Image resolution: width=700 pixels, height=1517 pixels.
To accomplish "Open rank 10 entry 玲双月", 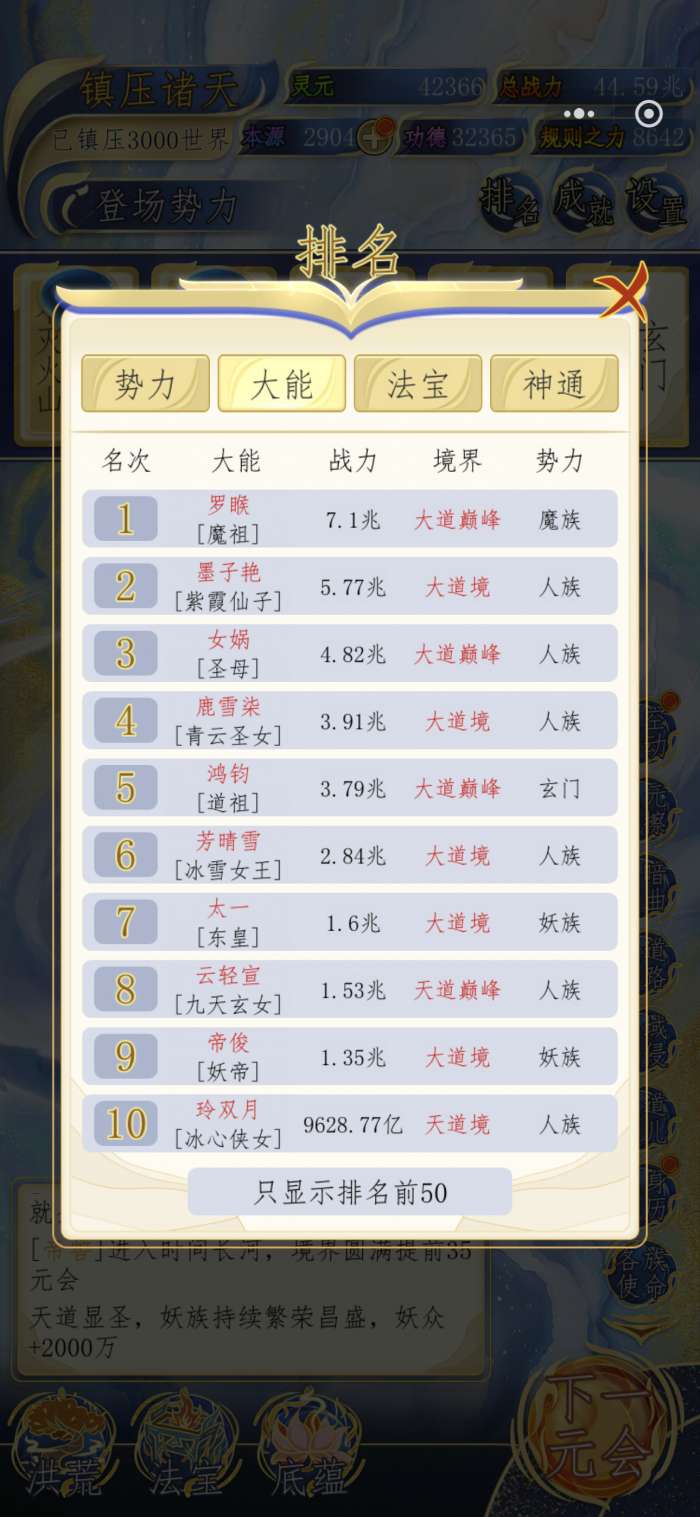I will 350,1124.
